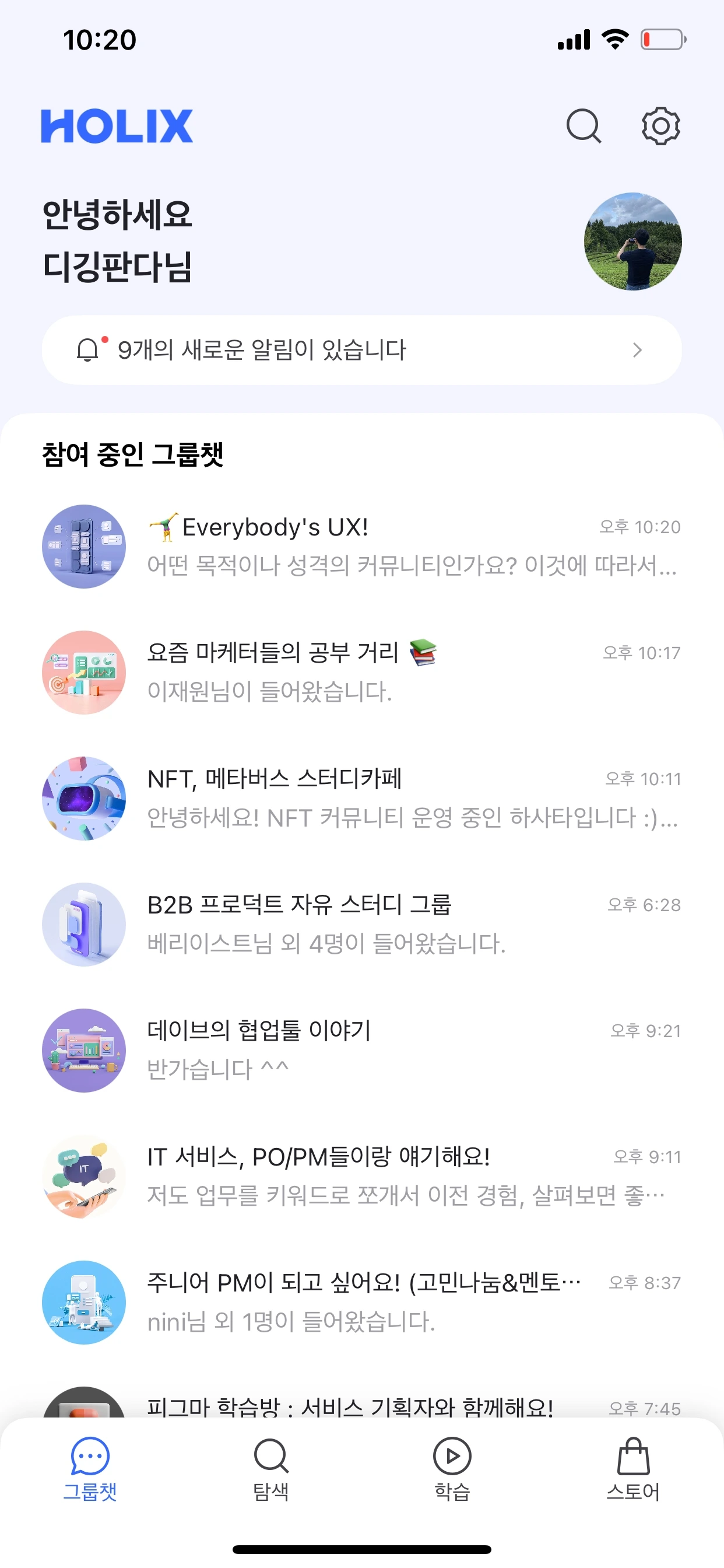View the 디깅판다 profile photo
This screenshot has width=724, height=1568.
coord(633,242)
